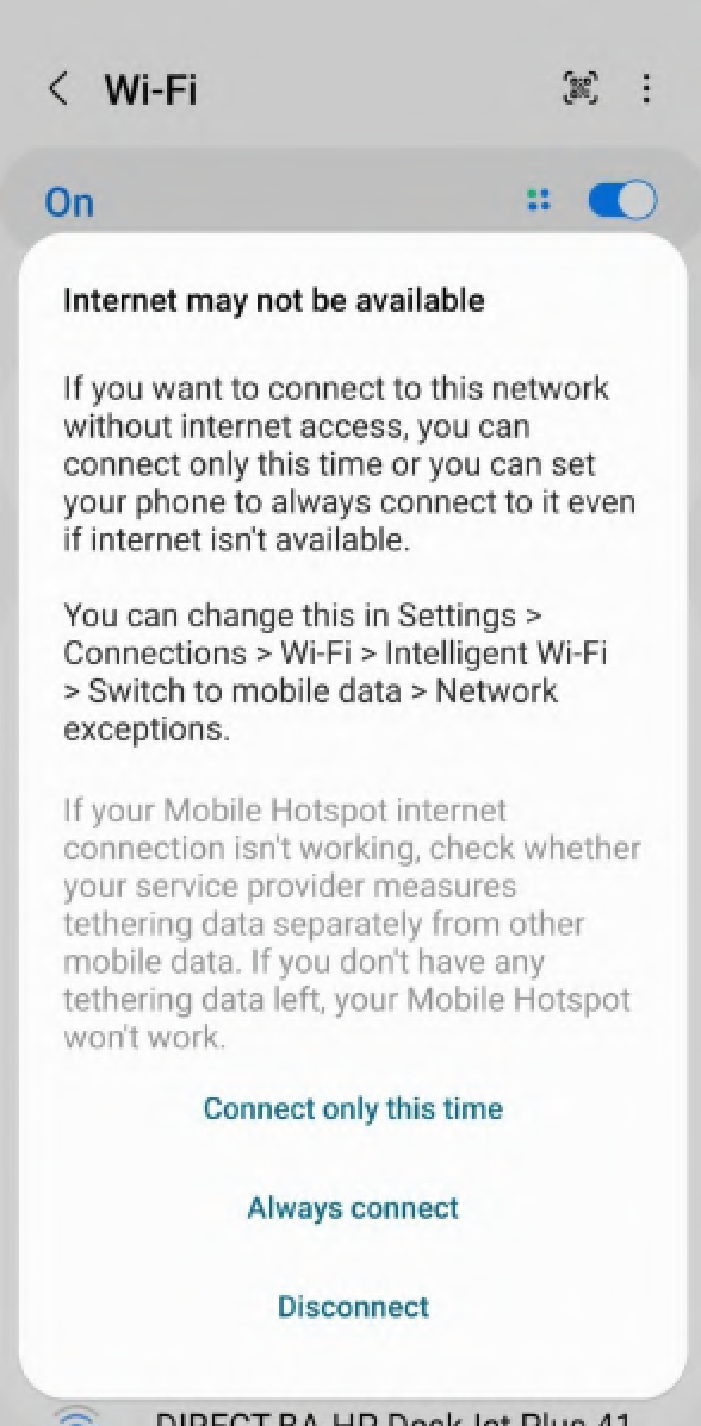Turn off the Wi-Fi switch
This screenshot has width=701, height=1426.
tap(622, 201)
